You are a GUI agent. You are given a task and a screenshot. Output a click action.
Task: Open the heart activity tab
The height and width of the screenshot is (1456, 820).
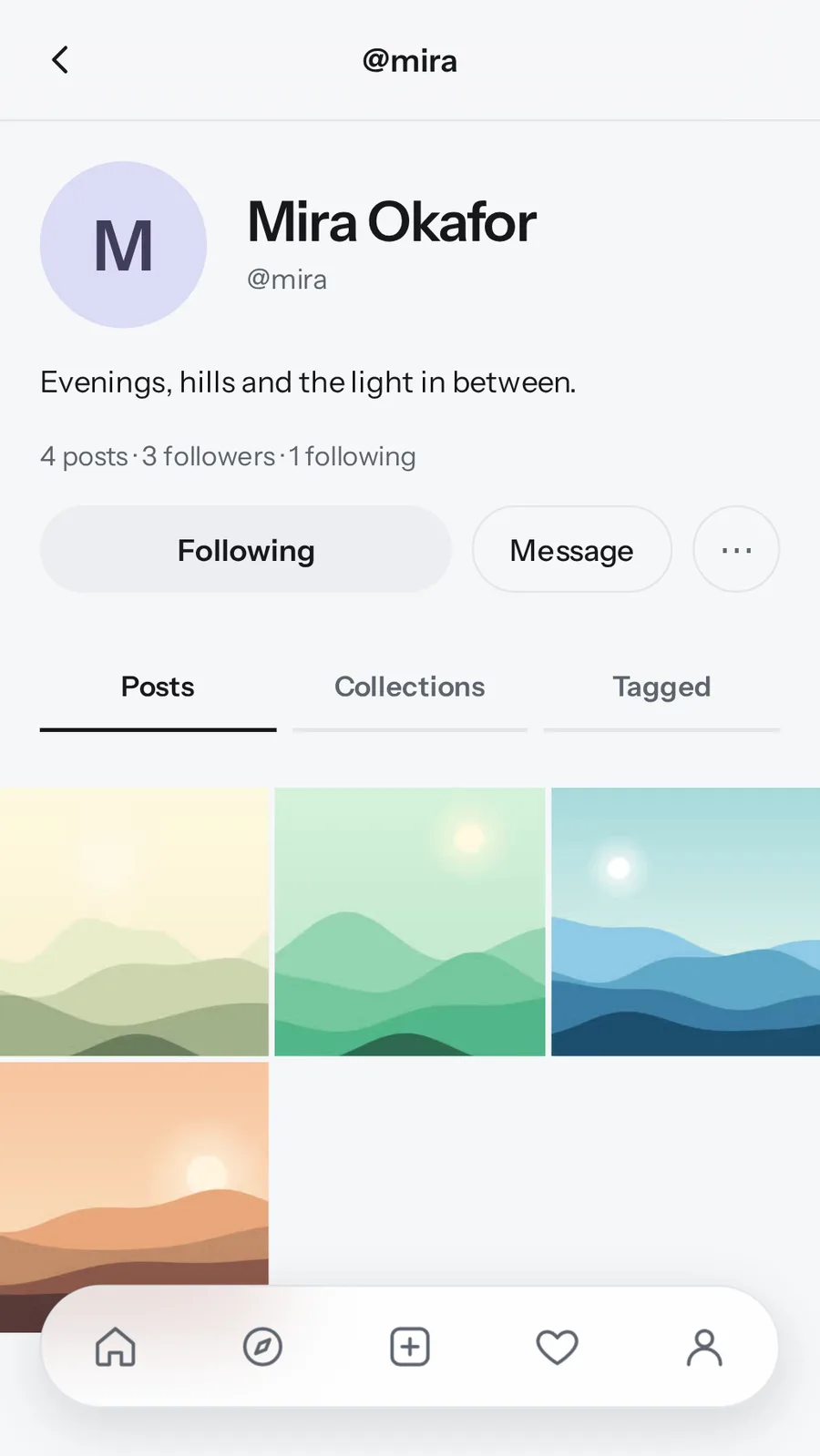(x=557, y=1347)
